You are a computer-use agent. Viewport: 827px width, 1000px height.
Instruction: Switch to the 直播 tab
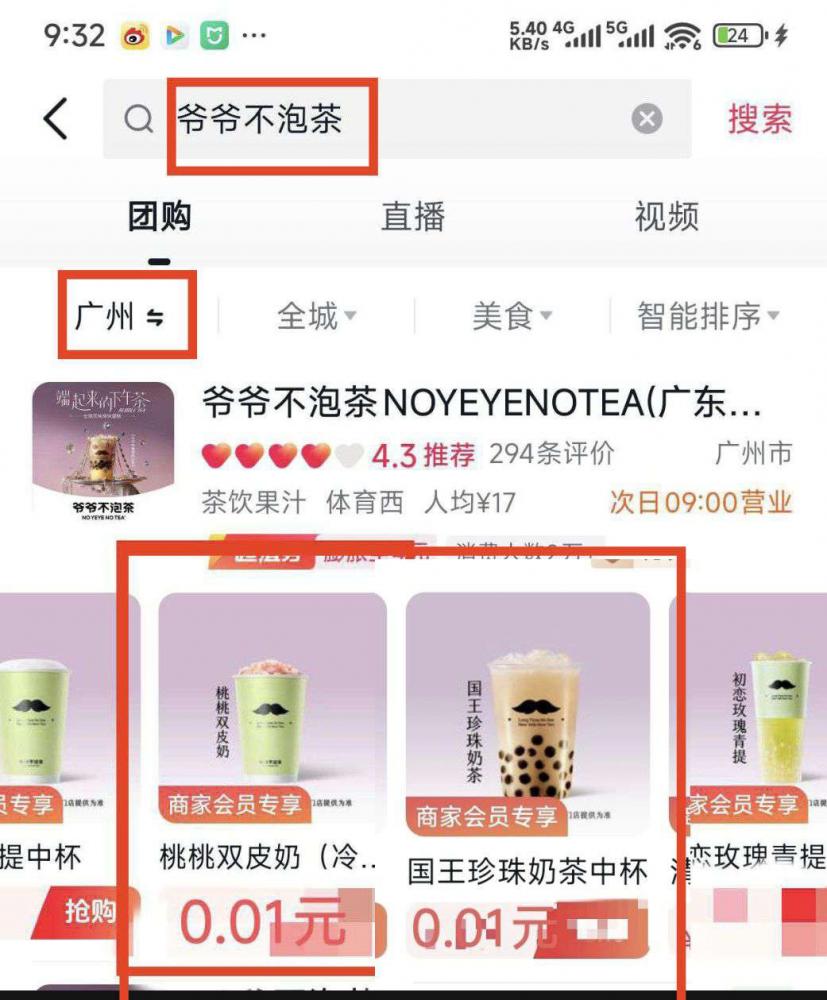pyautogui.click(x=413, y=217)
